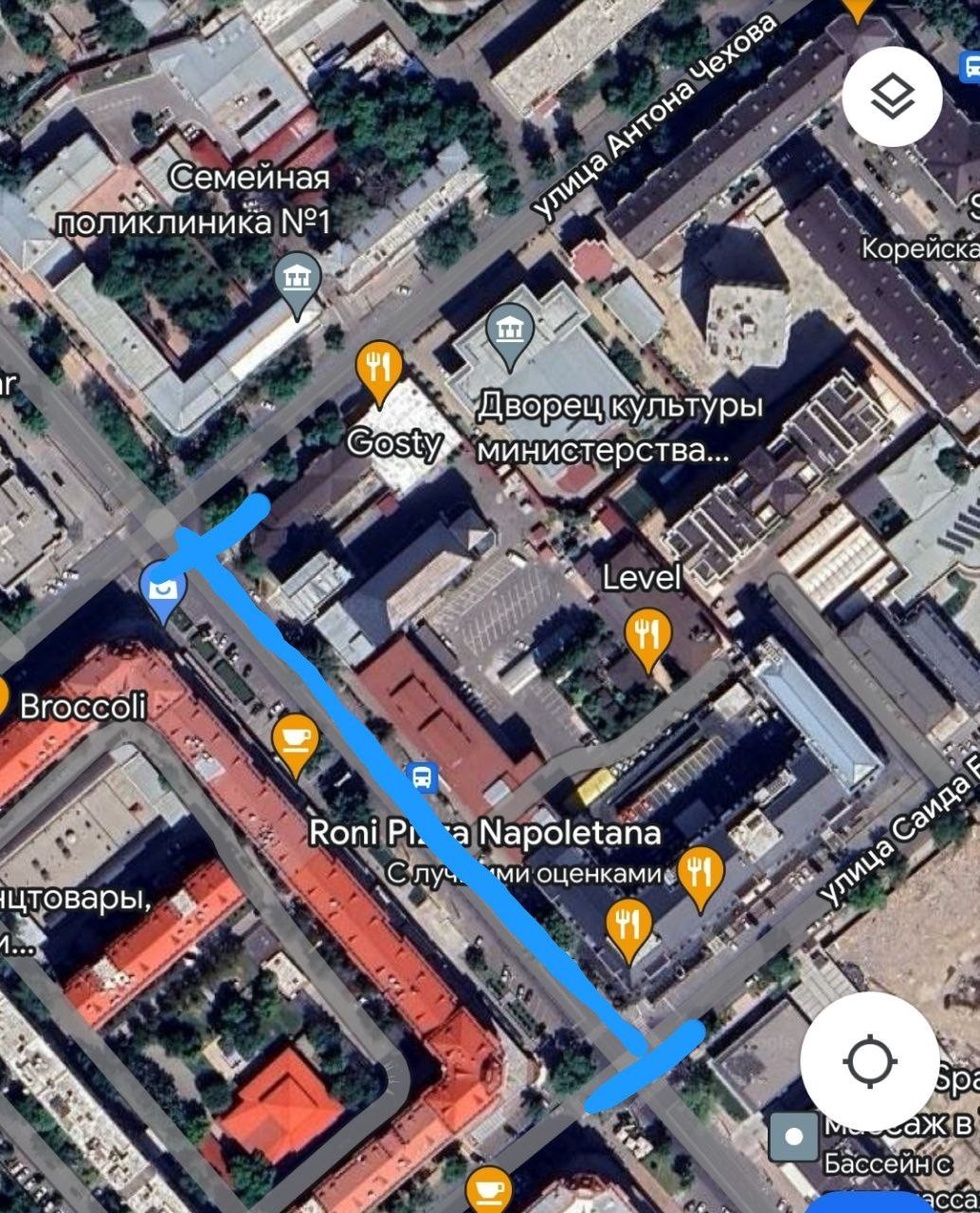Select the Broccoli place label
The image size is (980, 1213).
point(82,707)
